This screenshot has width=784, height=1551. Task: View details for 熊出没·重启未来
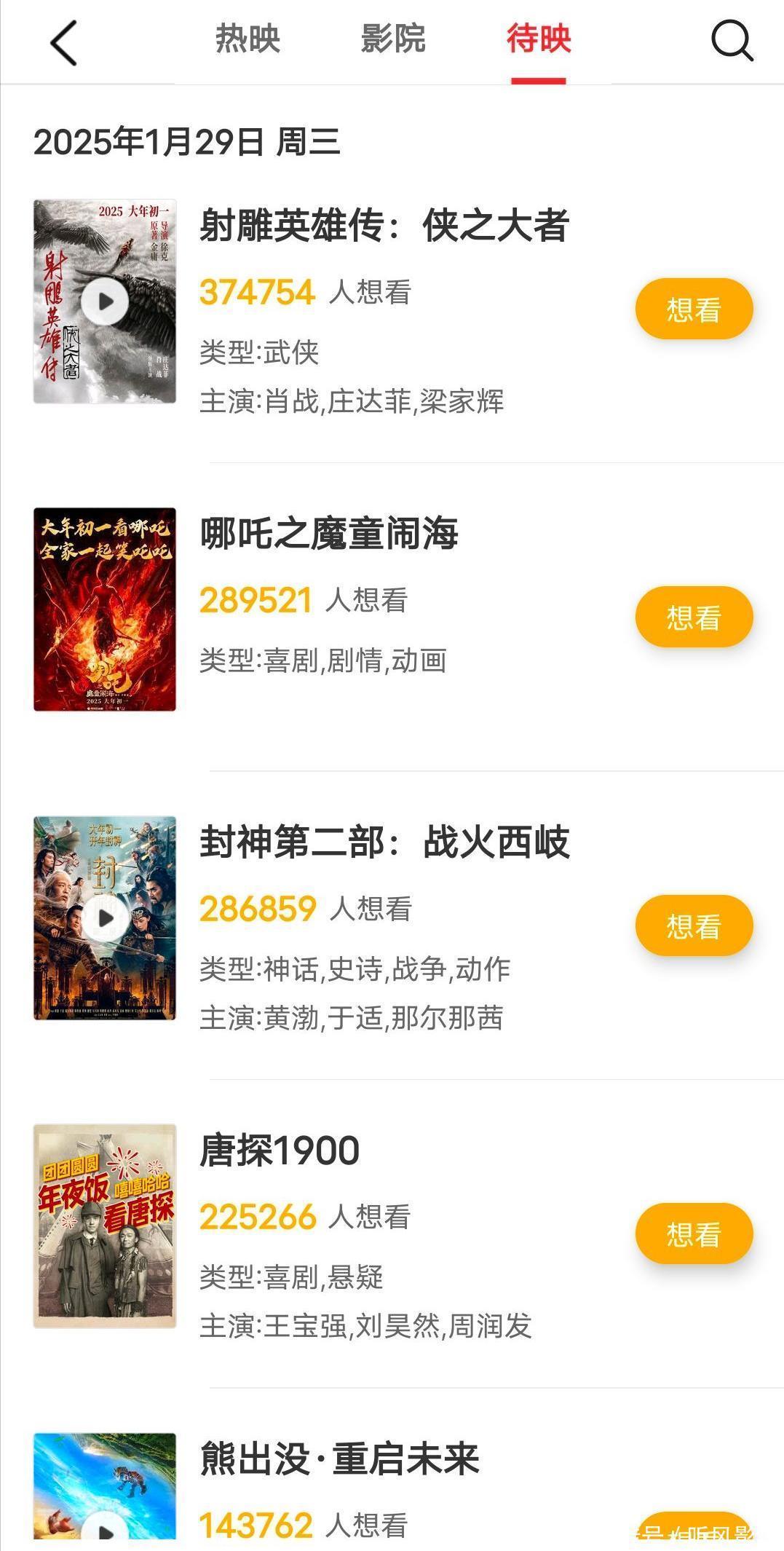point(339,1459)
